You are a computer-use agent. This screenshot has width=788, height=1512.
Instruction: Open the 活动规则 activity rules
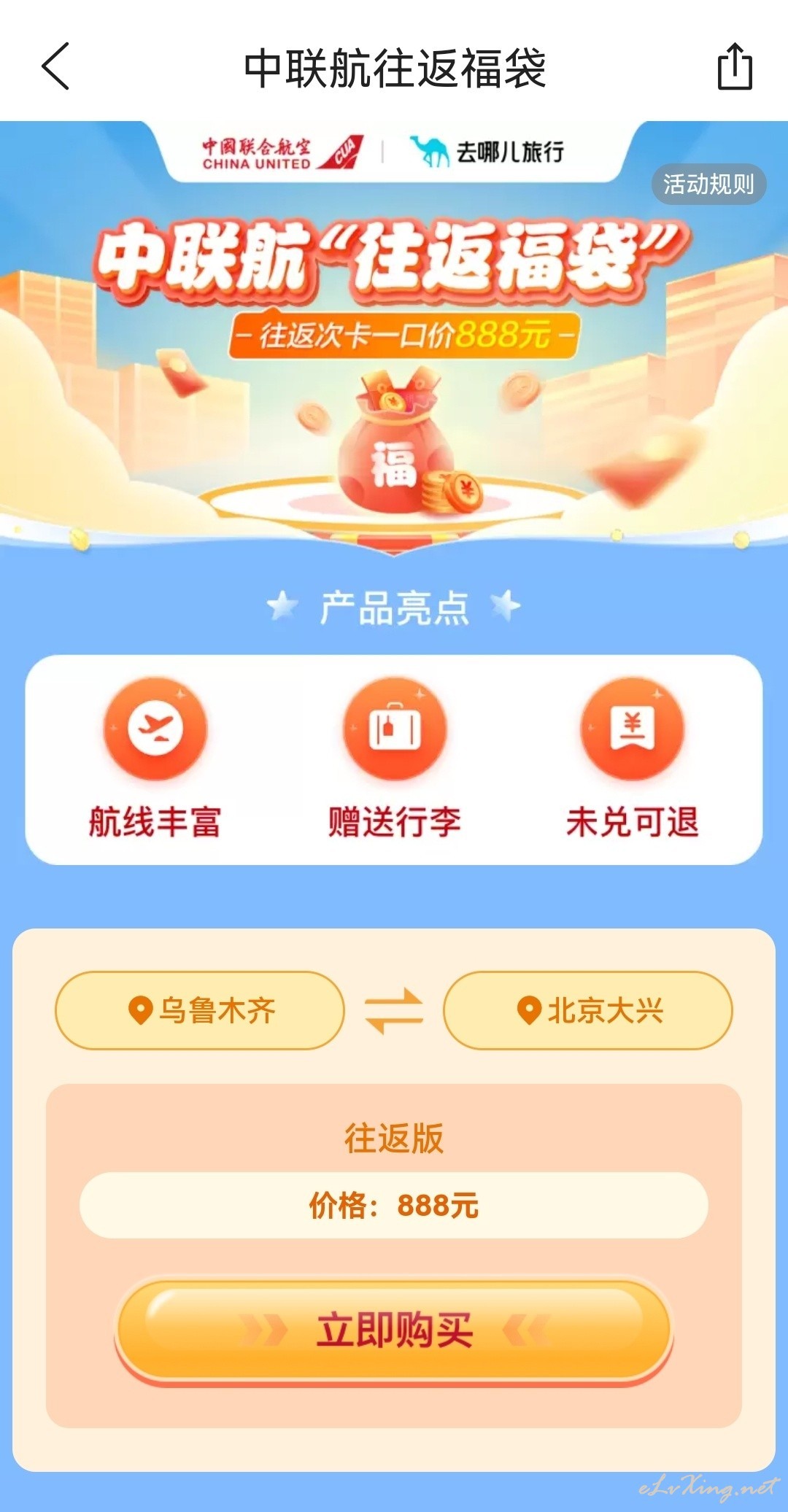[x=708, y=185]
